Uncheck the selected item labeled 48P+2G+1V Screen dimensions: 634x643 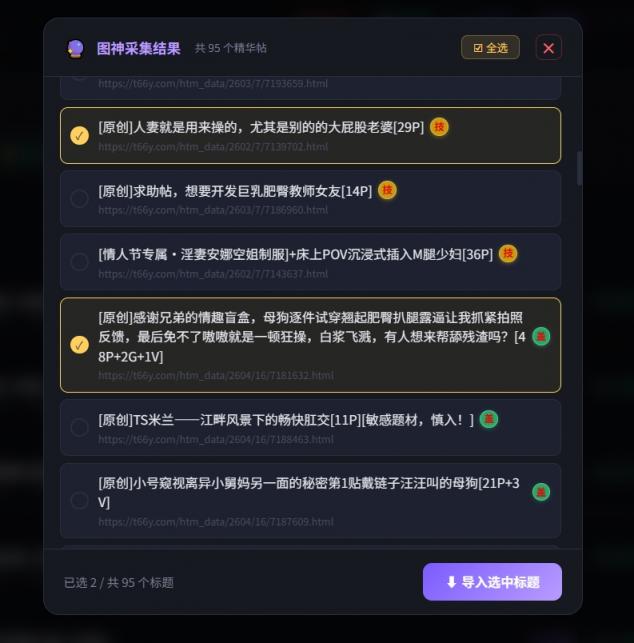80,345
